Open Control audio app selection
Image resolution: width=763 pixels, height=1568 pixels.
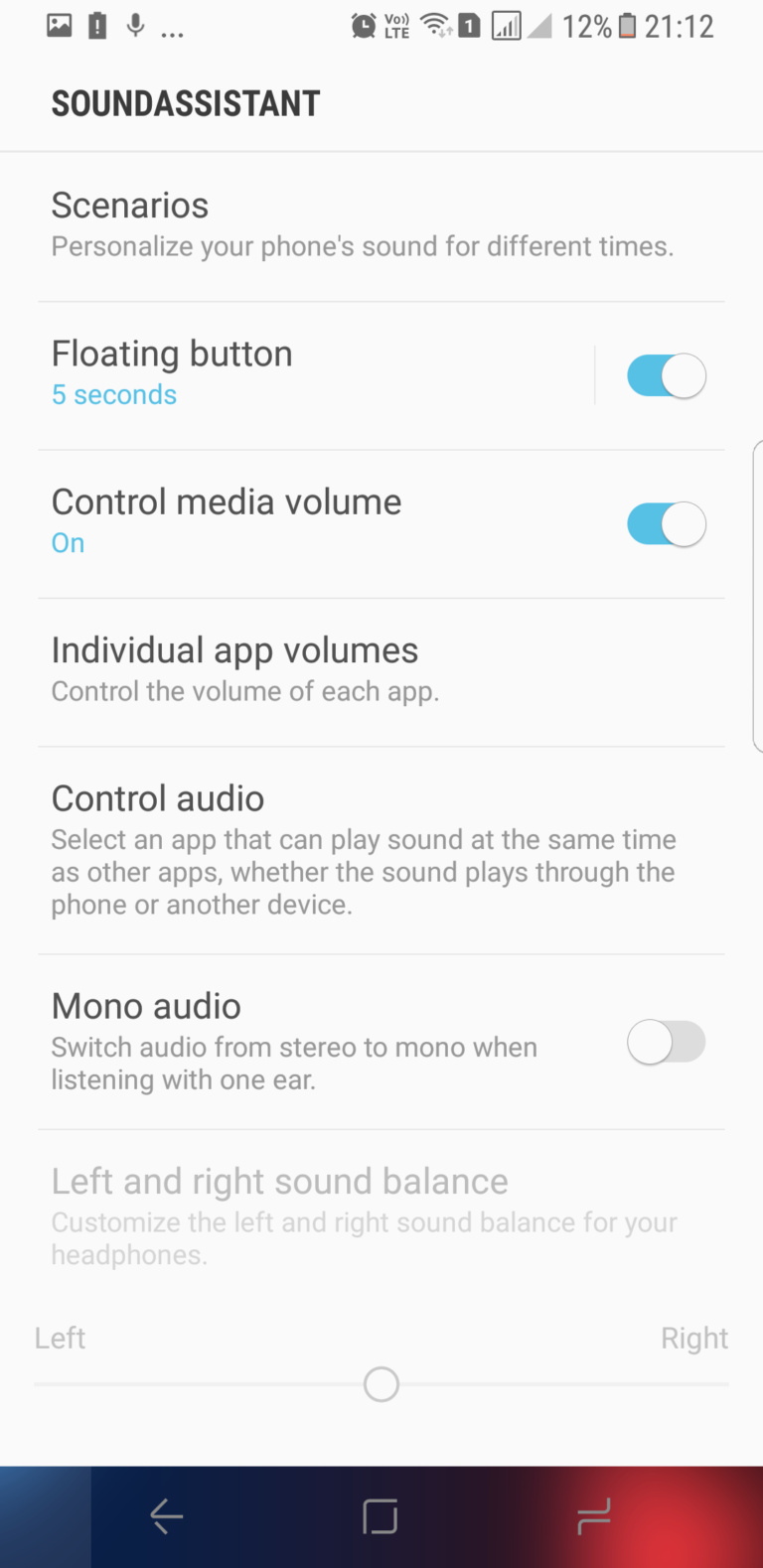pyautogui.click(x=298, y=849)
